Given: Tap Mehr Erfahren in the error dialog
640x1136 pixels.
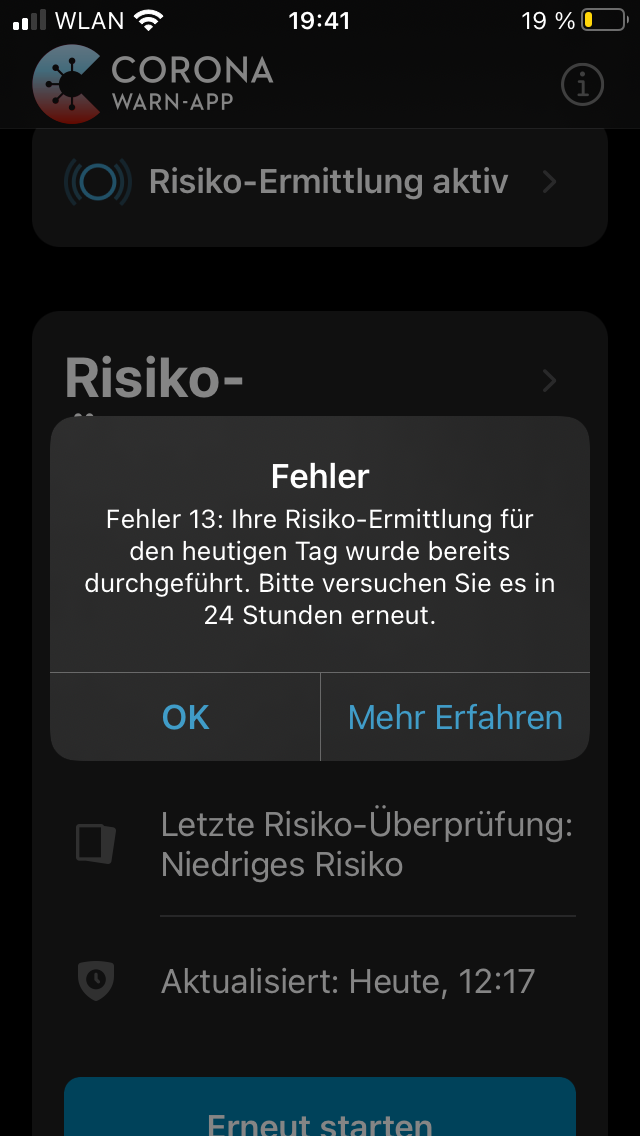Looking at the screenshot, I should [455, 717].
